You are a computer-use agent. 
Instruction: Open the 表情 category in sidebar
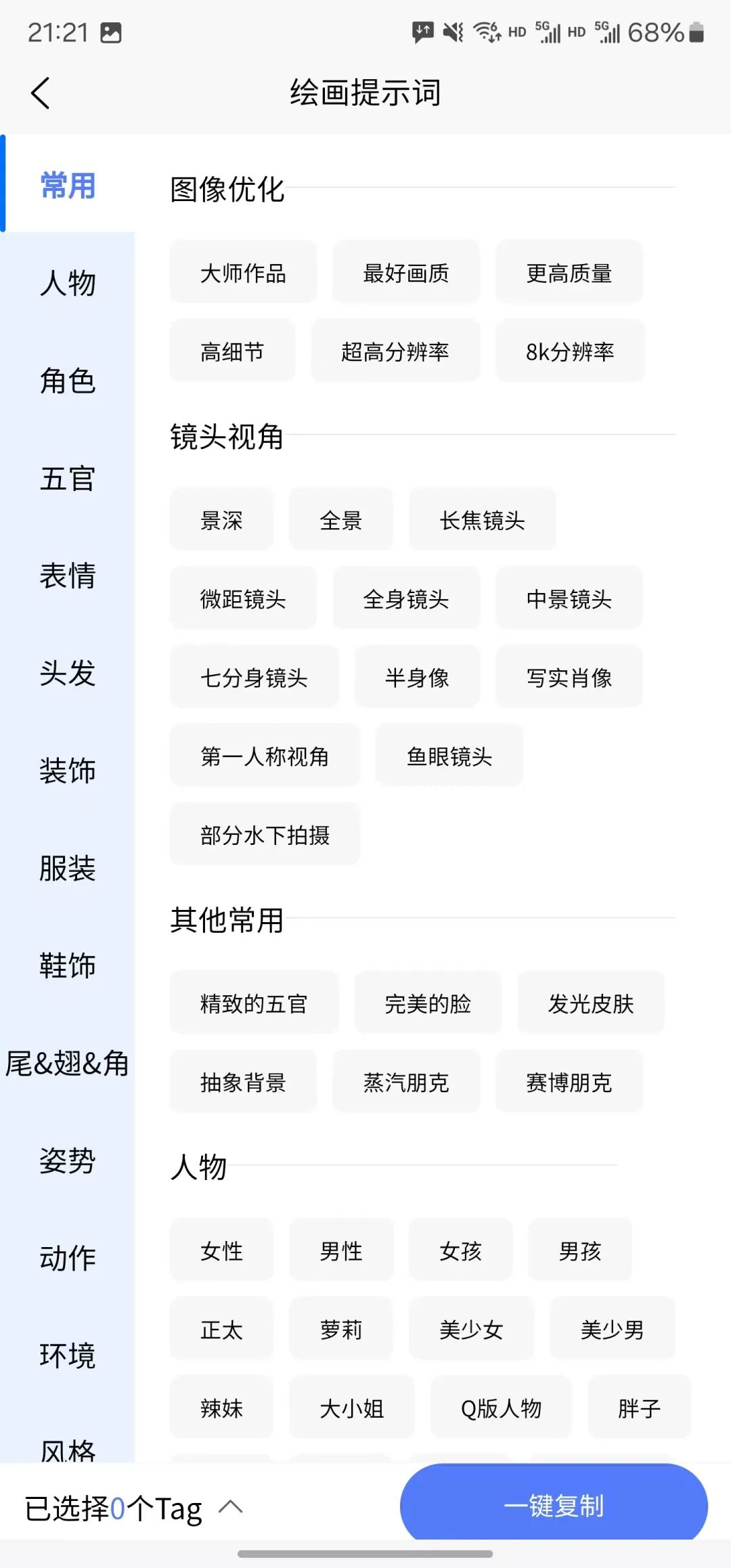tap(68, 575)
